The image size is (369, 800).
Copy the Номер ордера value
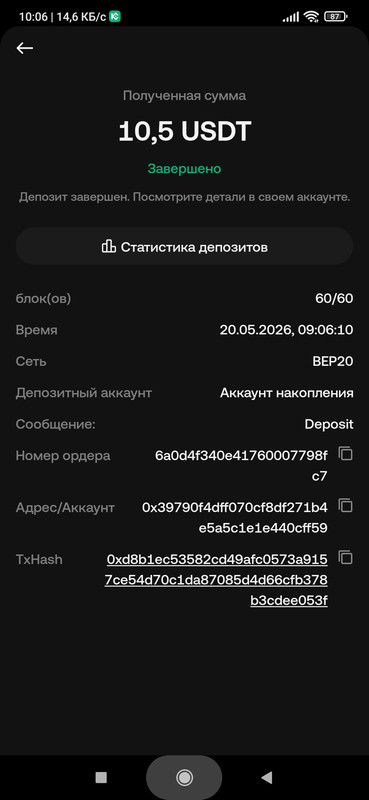tap(346, 453)
